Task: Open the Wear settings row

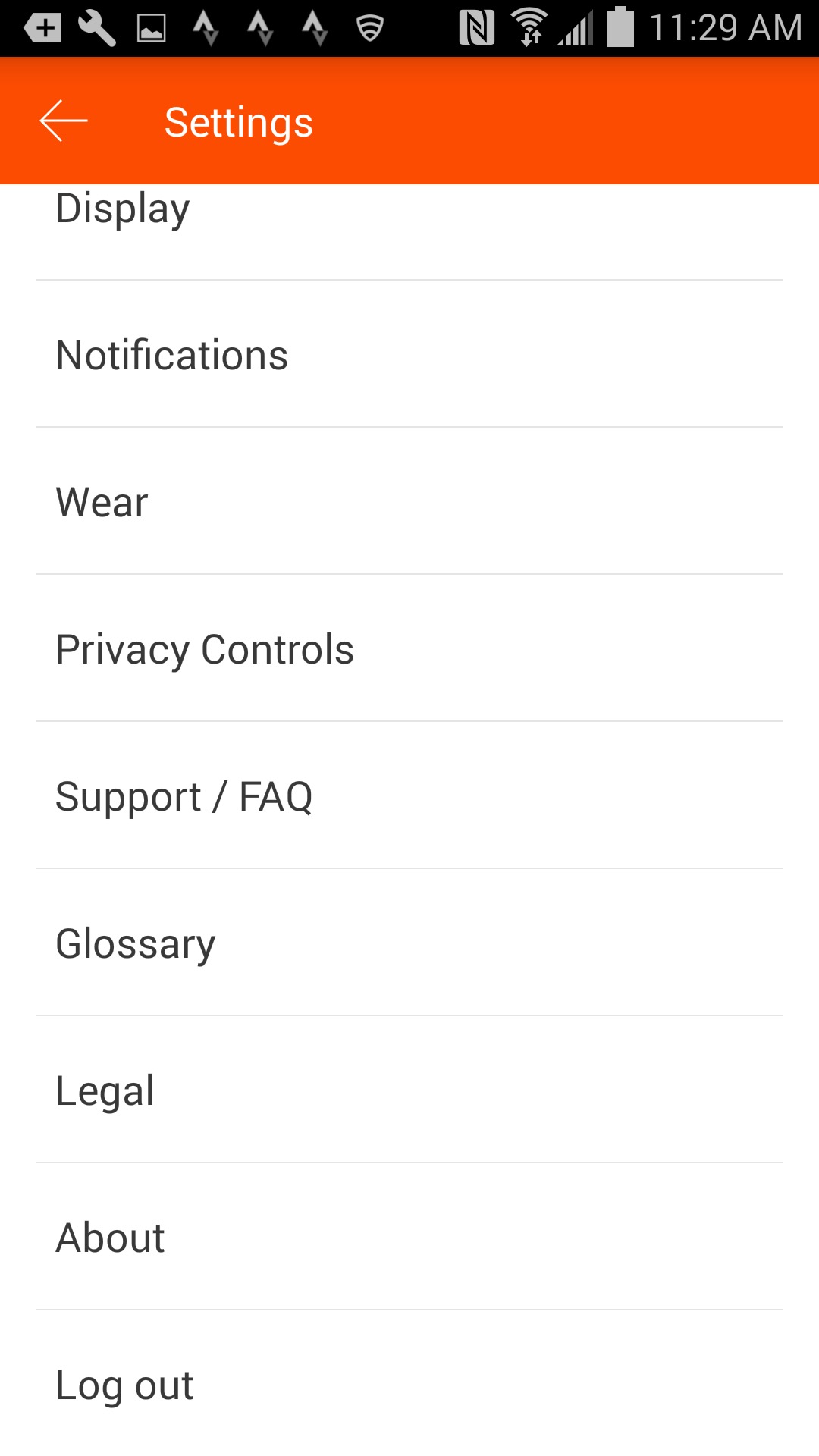Action: (x=409, y=501)
